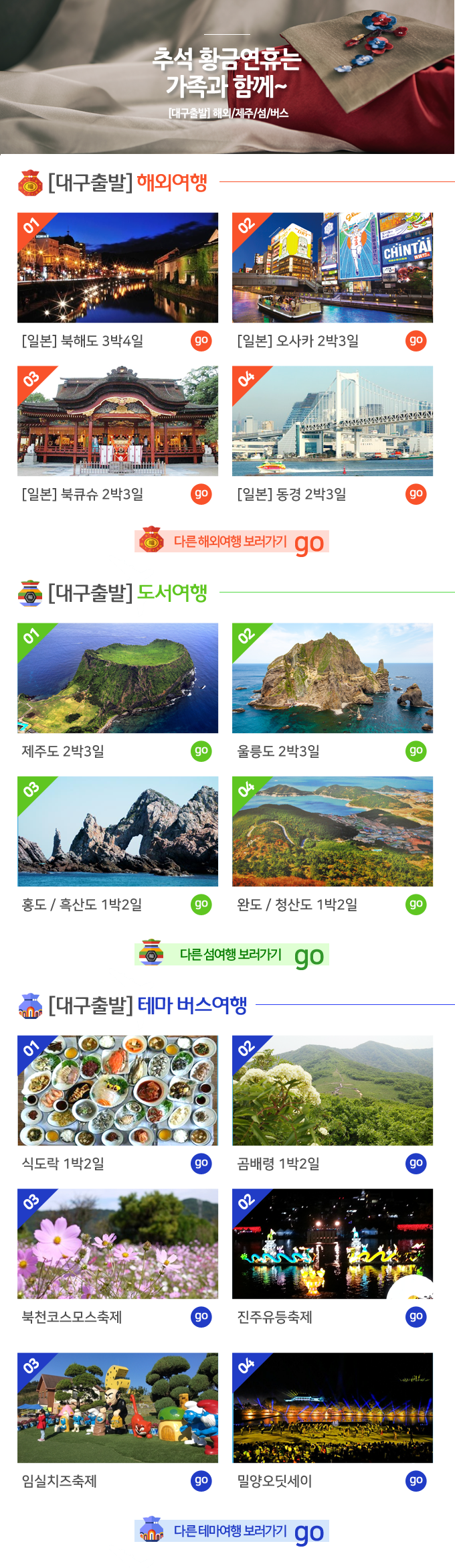Tap go next to 동경 2박3일
455x1568 pixels.
pos(416,494)
